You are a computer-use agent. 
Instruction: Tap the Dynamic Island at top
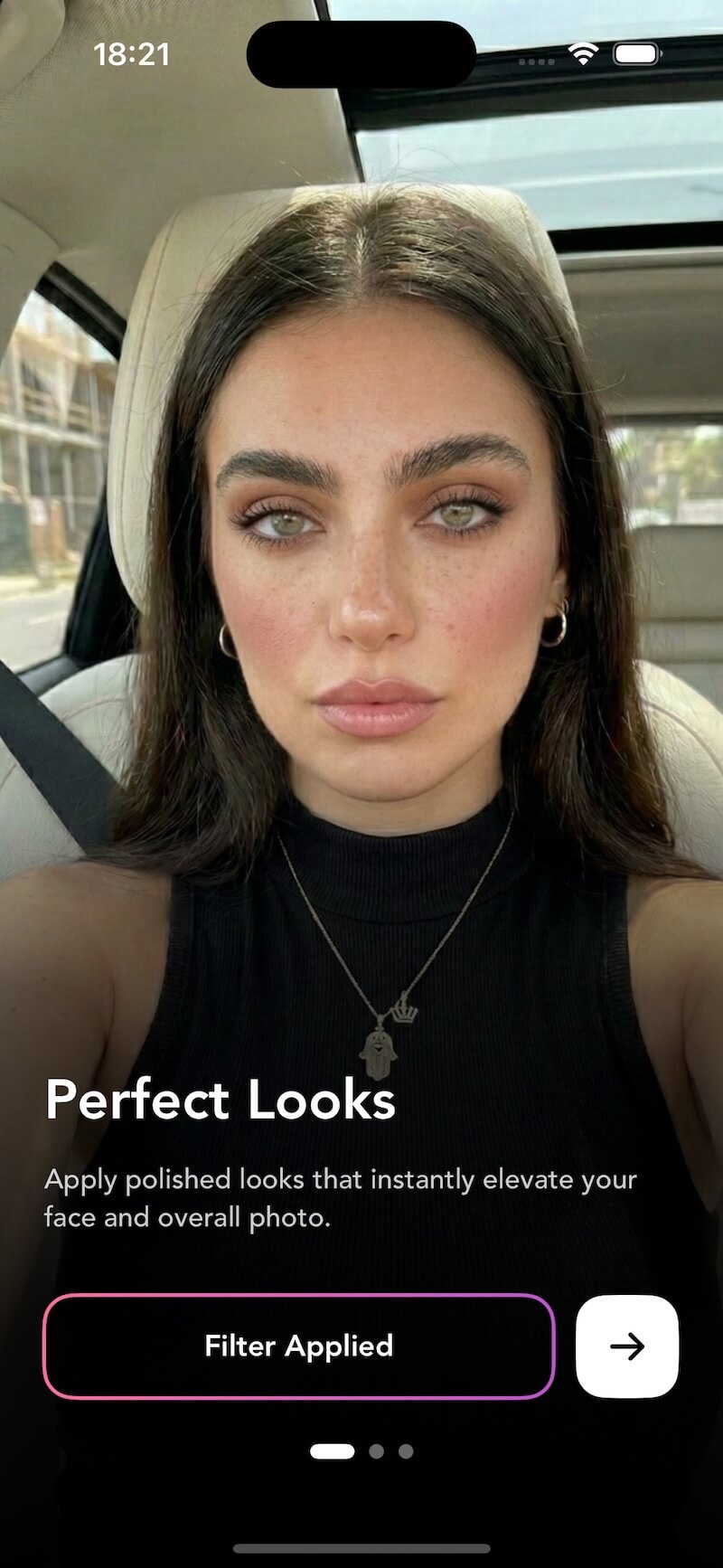(x=360, y=54)
